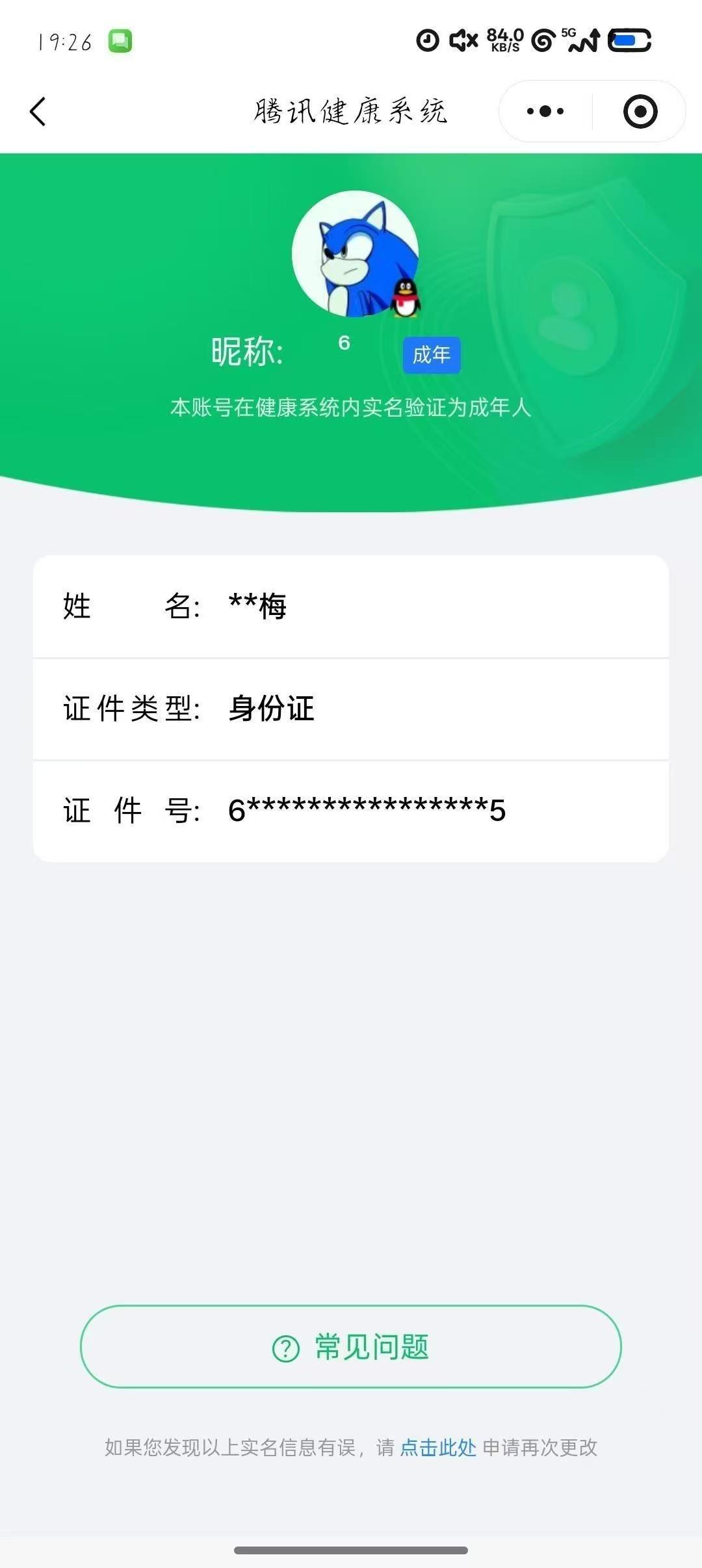702x1568 pixels.
Task: Tap the 成年 adult status badge
Action: tap(431, 355)
